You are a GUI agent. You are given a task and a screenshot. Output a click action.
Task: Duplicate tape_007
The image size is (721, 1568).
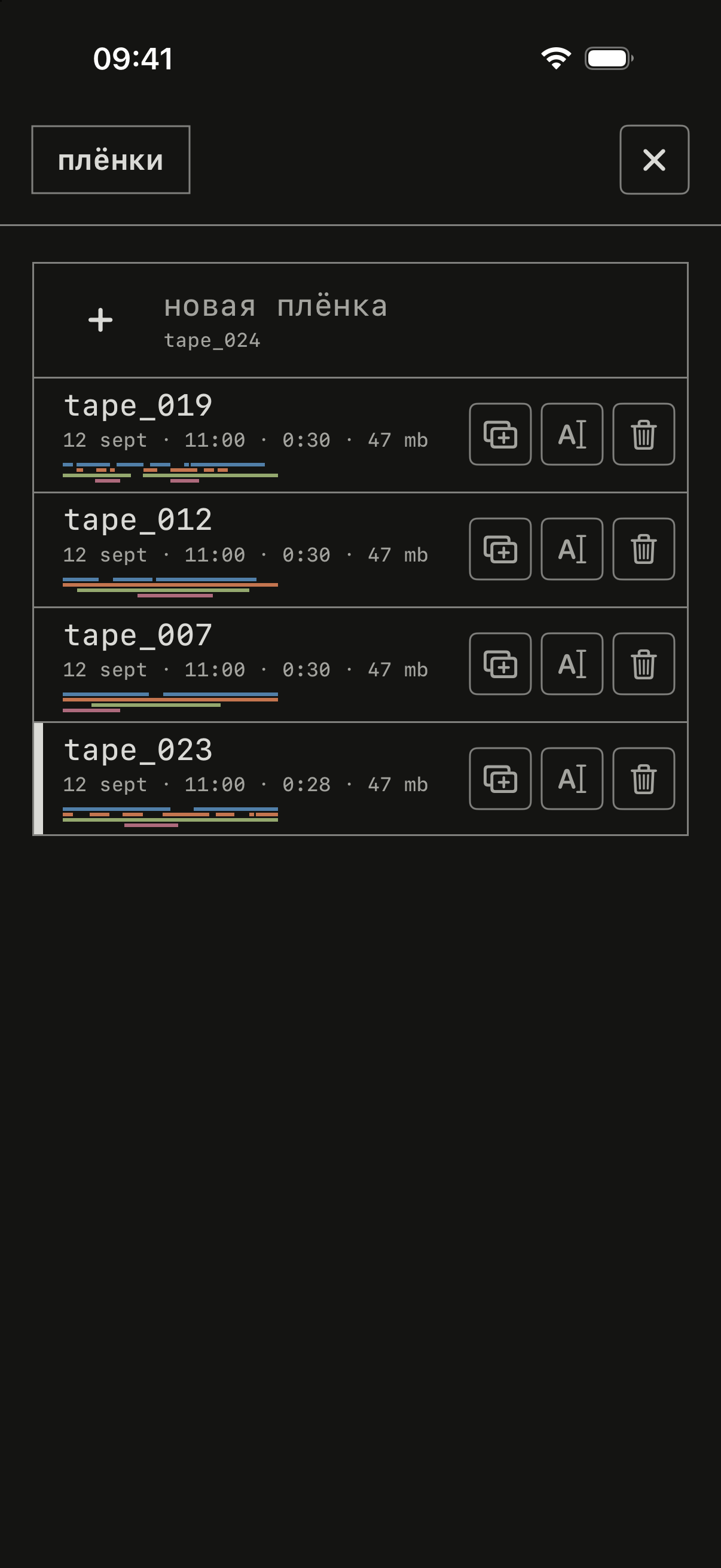point(500,663)
